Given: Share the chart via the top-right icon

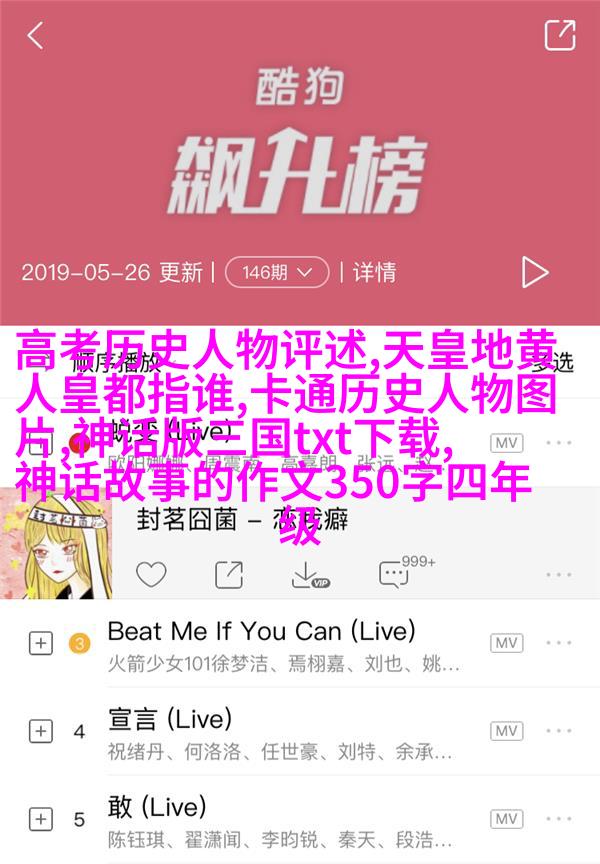Looking at the screenshot, I should coord(560,36).
